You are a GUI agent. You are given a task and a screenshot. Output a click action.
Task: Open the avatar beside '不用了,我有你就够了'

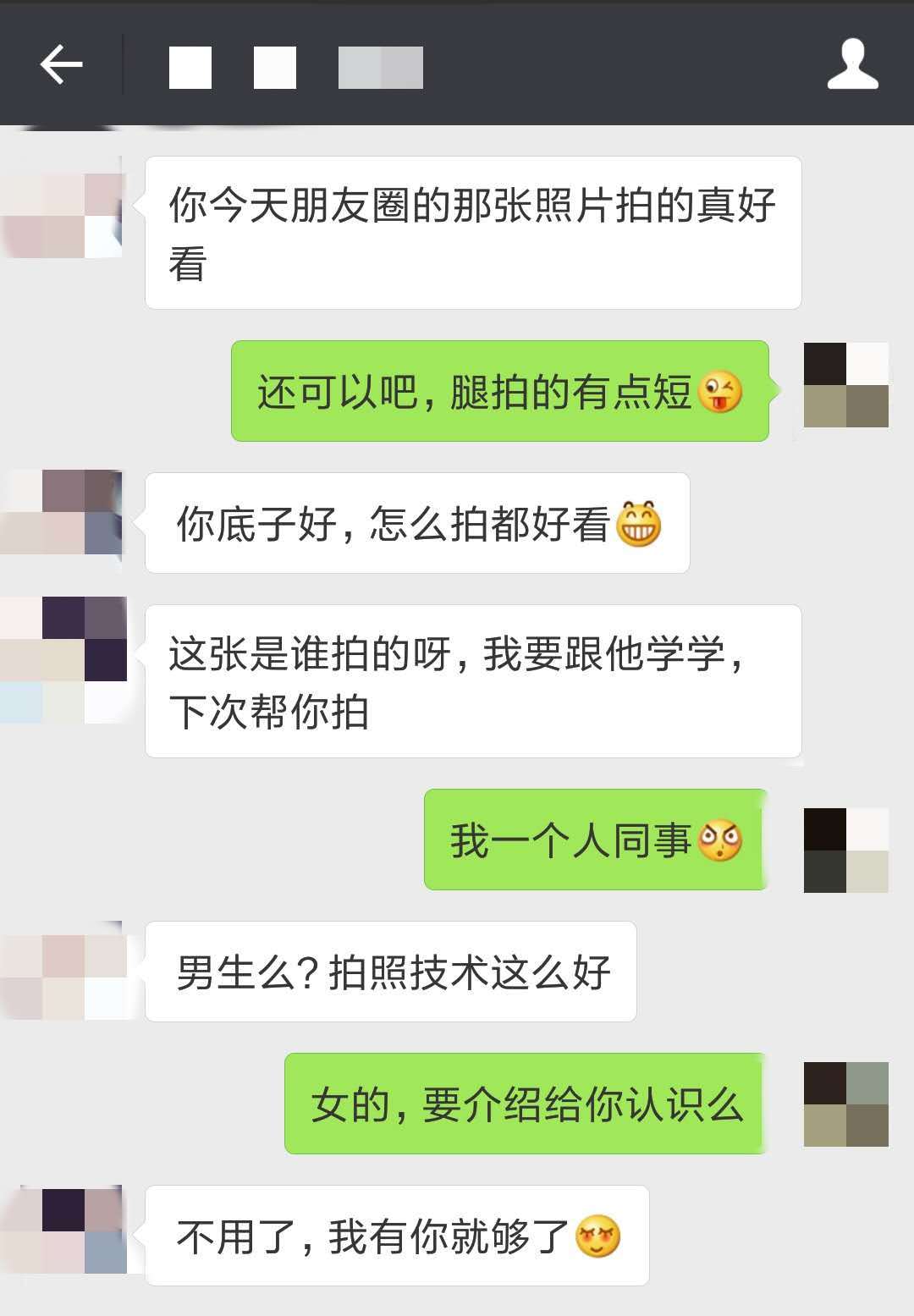tap(63, 1231)
